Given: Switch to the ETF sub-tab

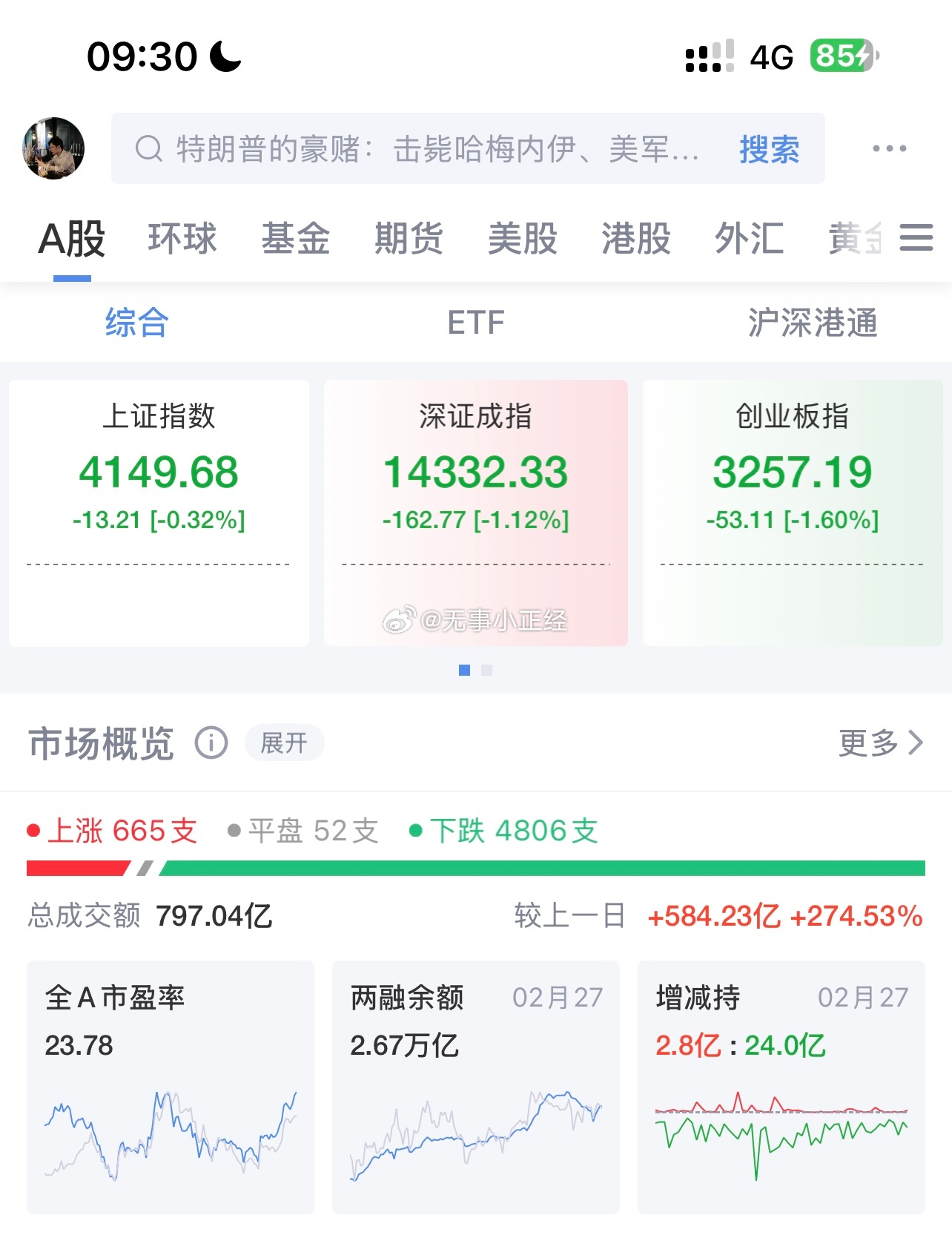Looking at the screenshot, I should [x=475, y=323].
